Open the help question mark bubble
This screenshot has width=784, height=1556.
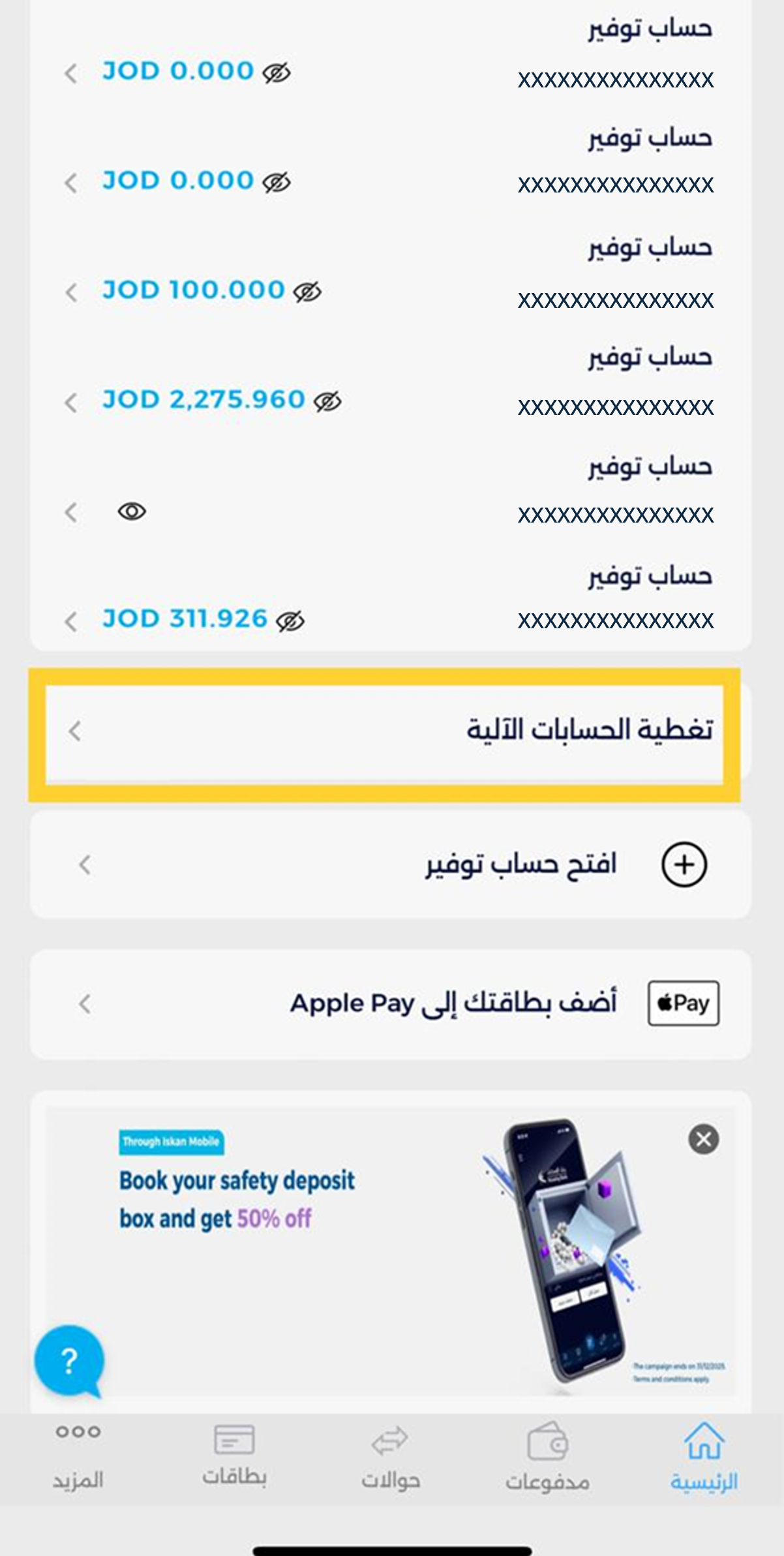(x=69, y=1361)
